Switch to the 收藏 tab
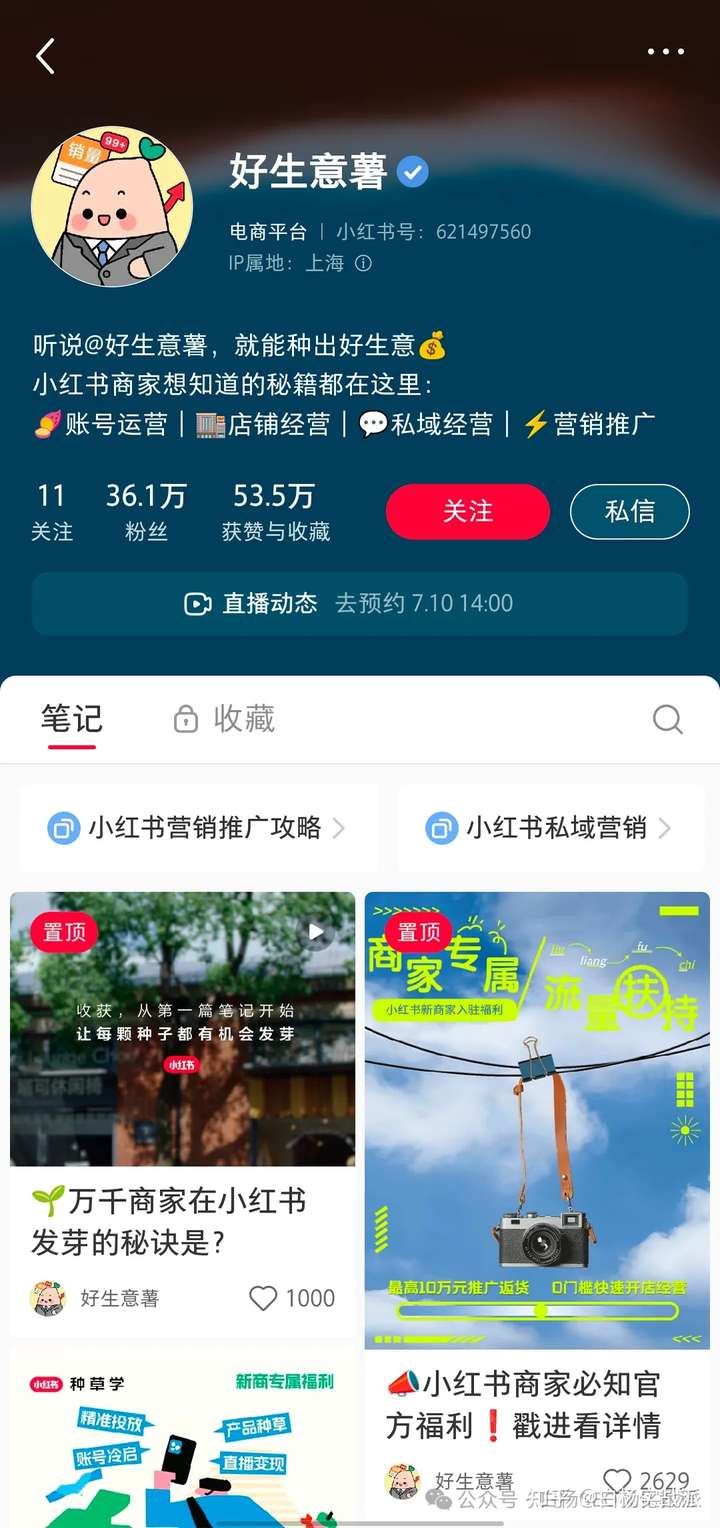The width and height of the screenshot is (720, 1528). point(224,719)
